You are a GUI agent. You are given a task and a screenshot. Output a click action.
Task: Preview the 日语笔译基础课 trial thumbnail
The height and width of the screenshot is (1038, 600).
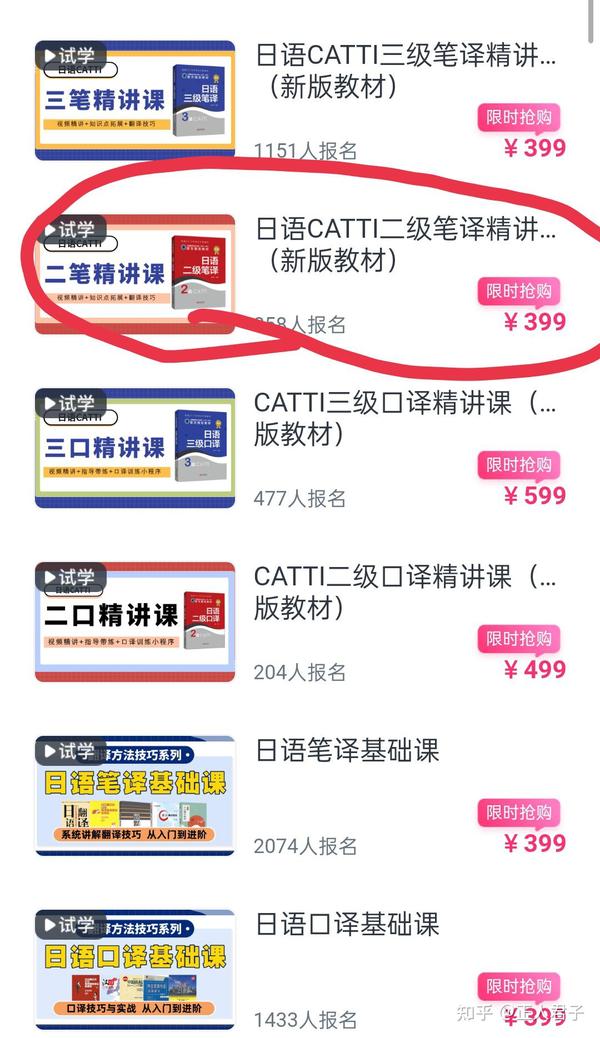pyautogui.click(x=135, y=796)
